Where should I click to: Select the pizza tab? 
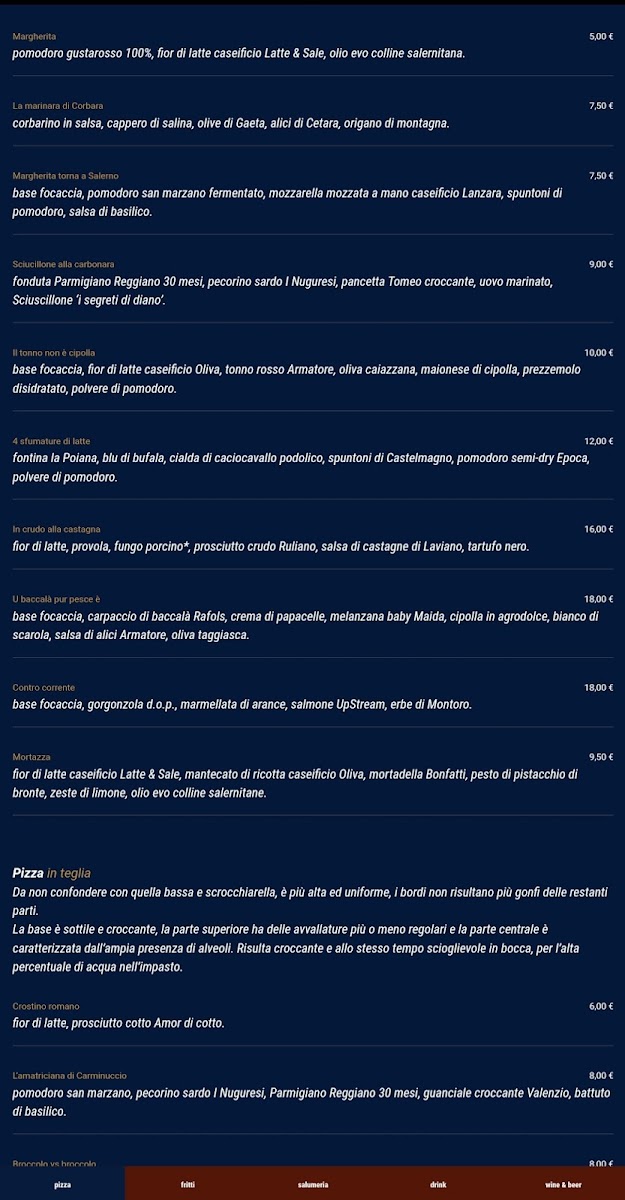(x=62, y=1184)
